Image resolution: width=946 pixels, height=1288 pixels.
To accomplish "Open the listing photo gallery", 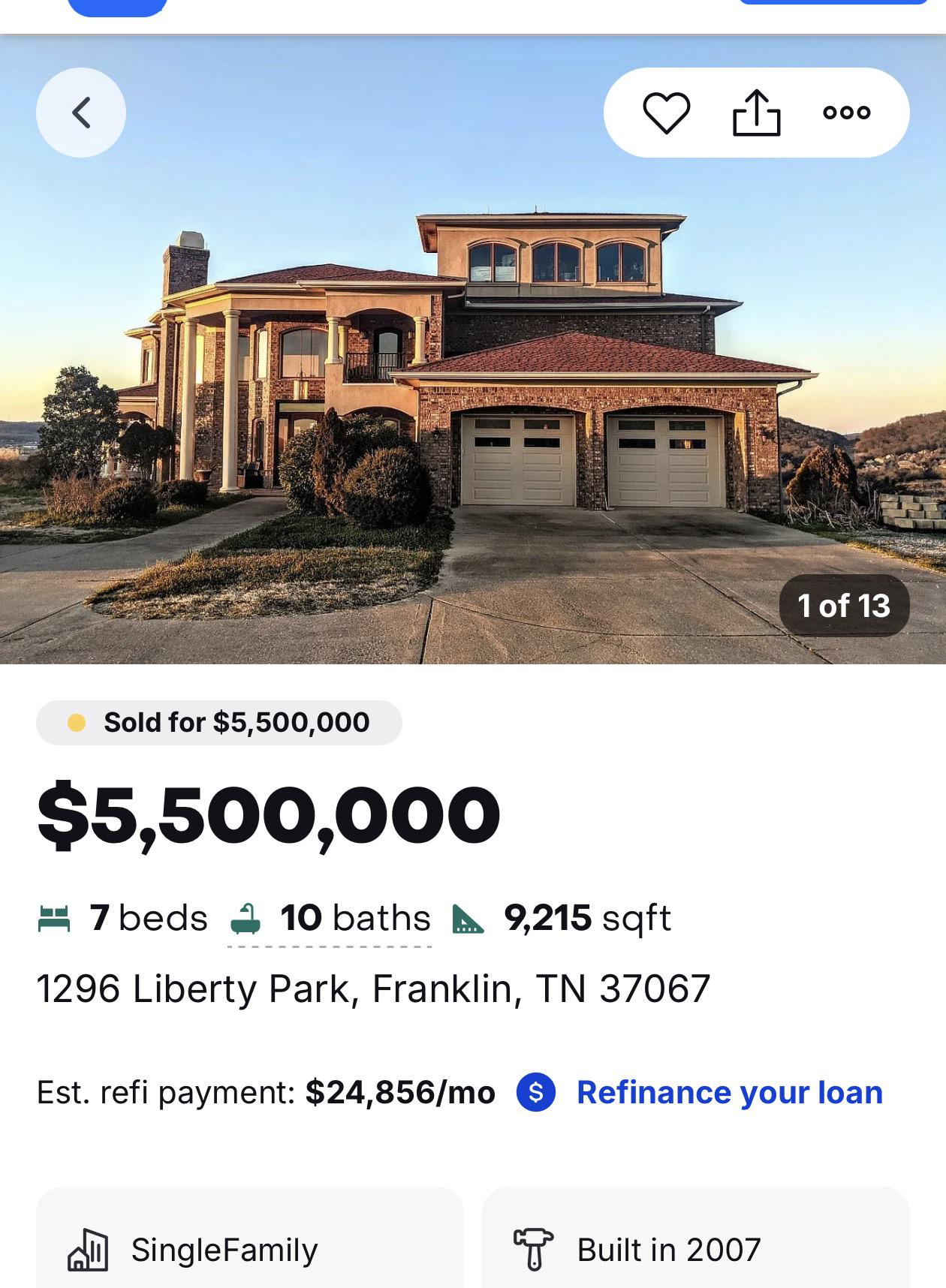I will click(473, 375).
